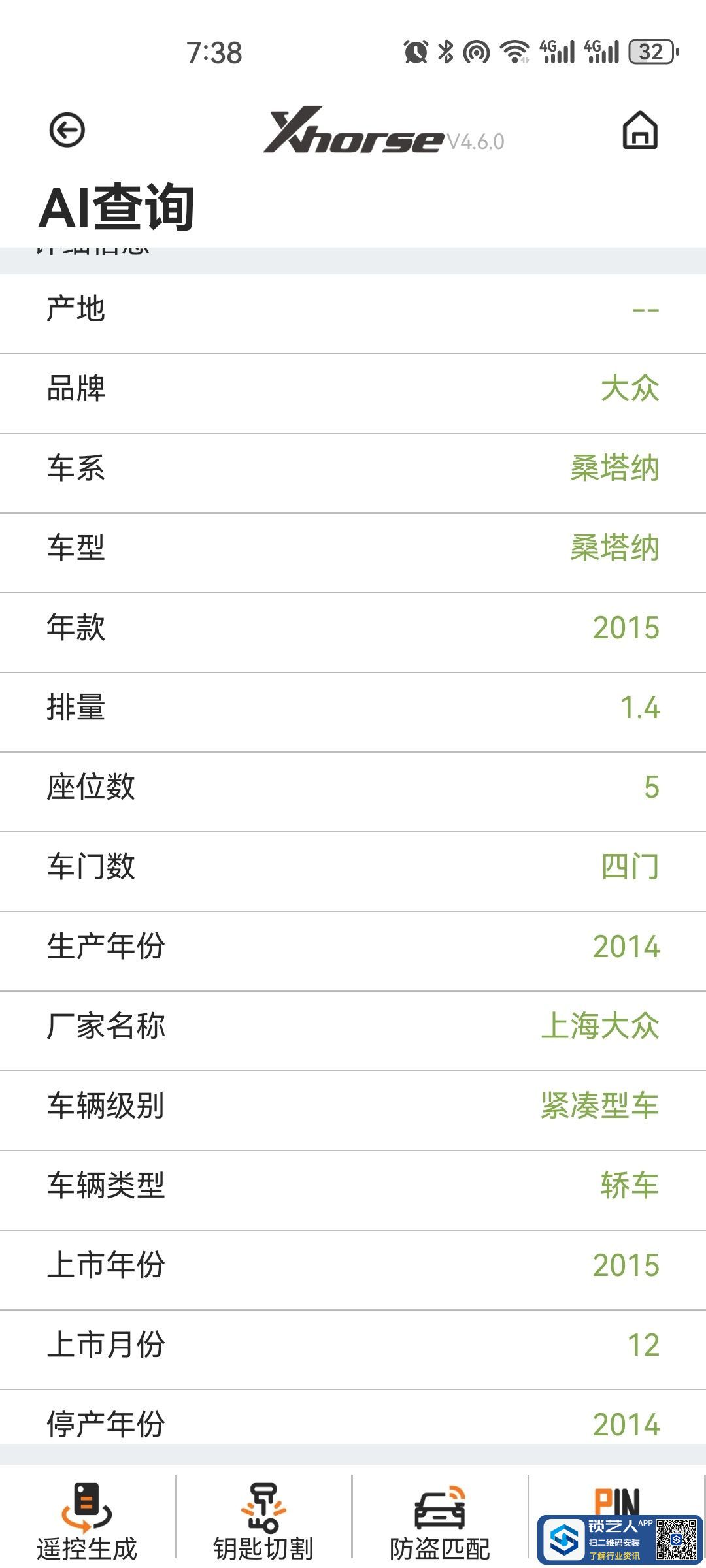Open 遥控生成 remote generation

(87, 1519)
